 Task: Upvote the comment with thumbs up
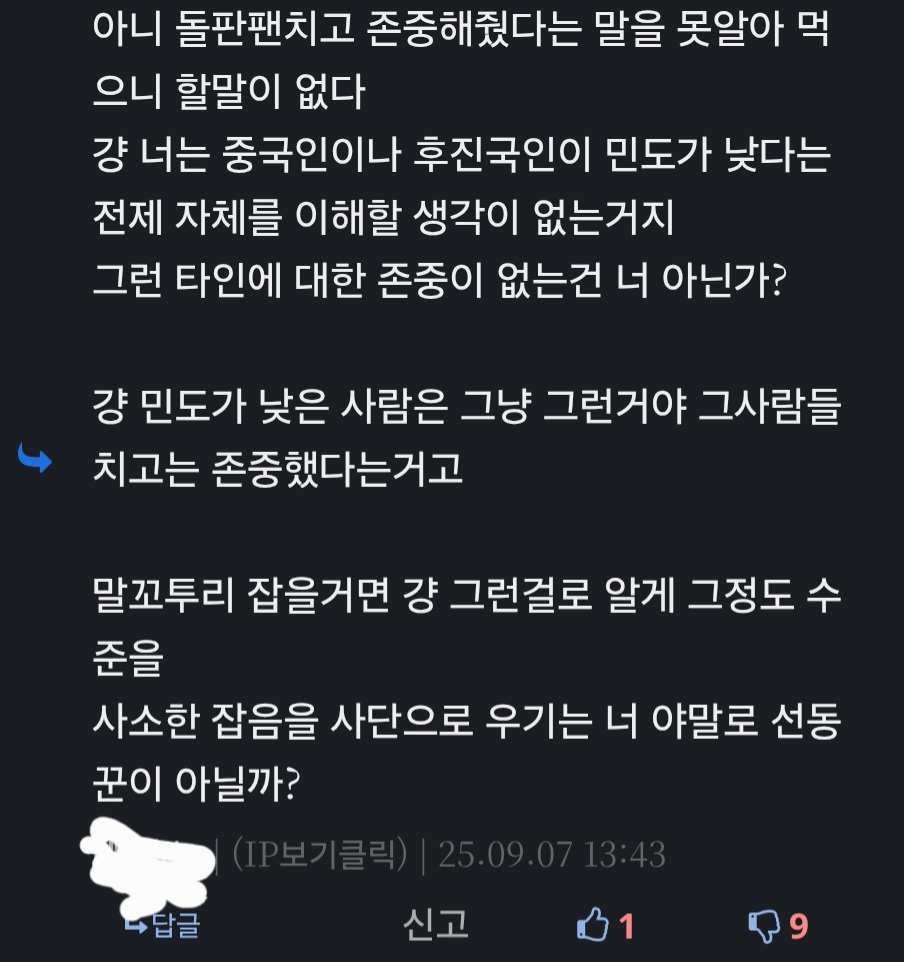(595, 926)
